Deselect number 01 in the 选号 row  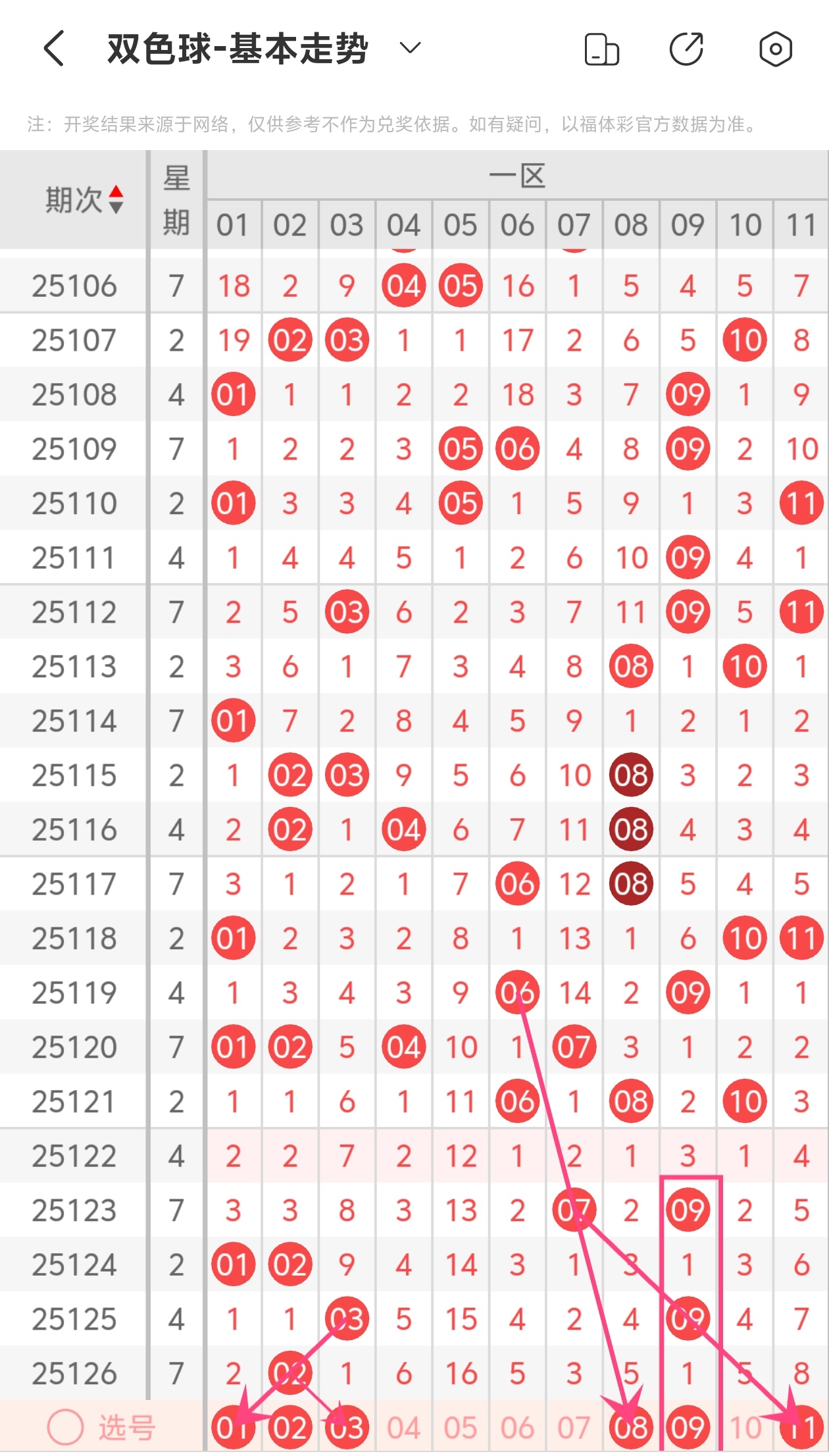[233, 1428]
